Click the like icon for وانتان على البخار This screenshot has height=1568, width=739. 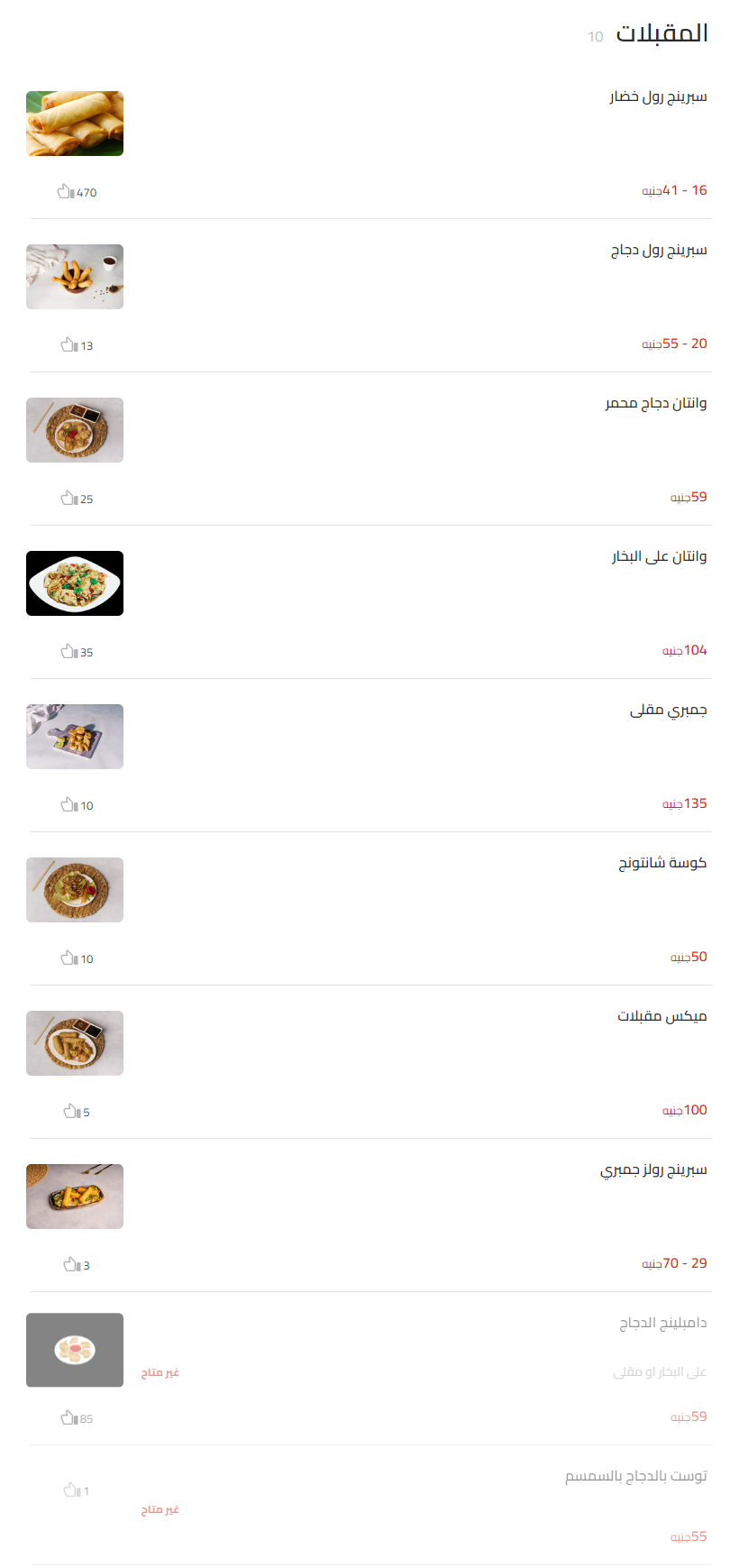click(x=67, y=651)
